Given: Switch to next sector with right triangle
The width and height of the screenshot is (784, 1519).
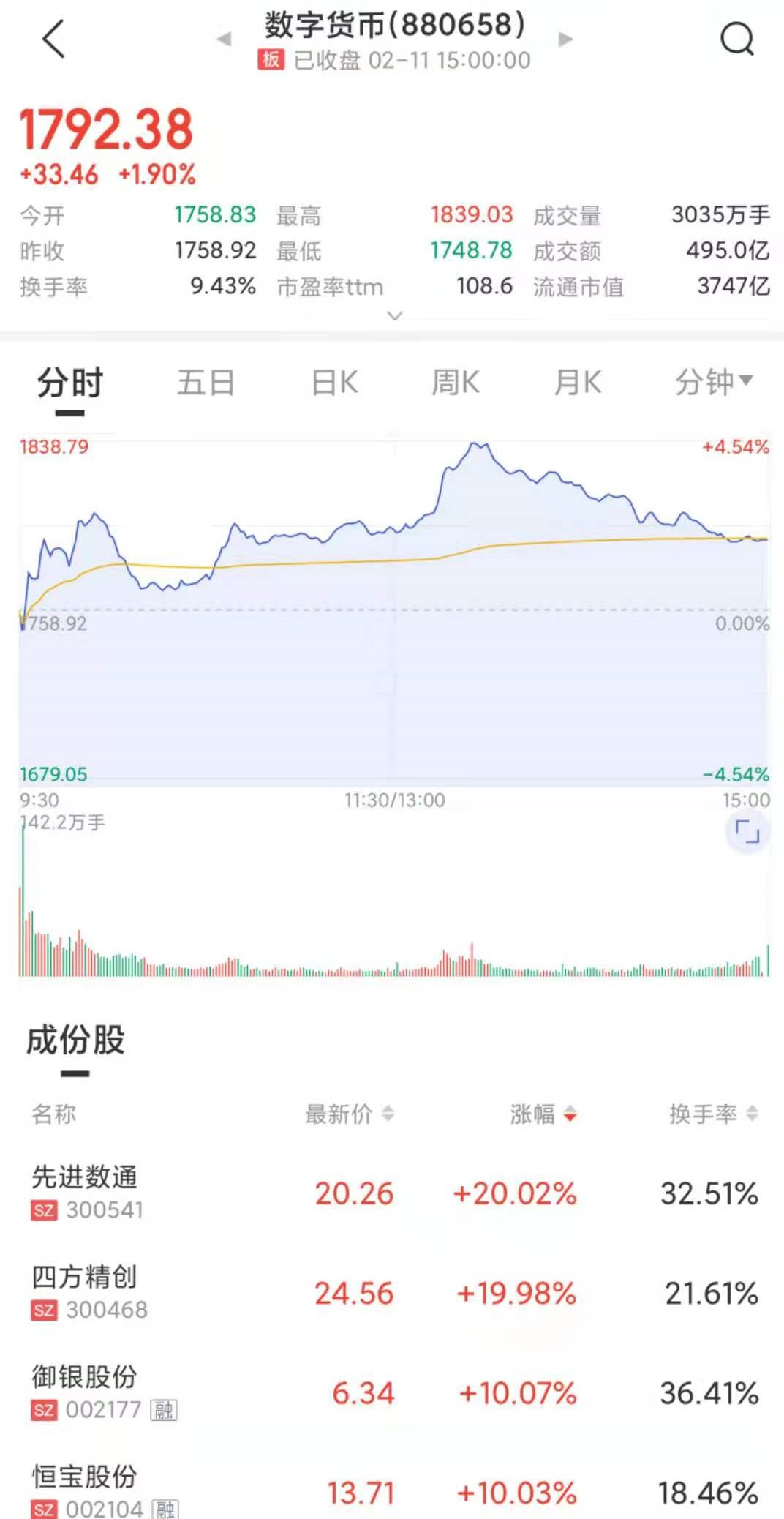Looking at the screenshot, I should 565,39.
